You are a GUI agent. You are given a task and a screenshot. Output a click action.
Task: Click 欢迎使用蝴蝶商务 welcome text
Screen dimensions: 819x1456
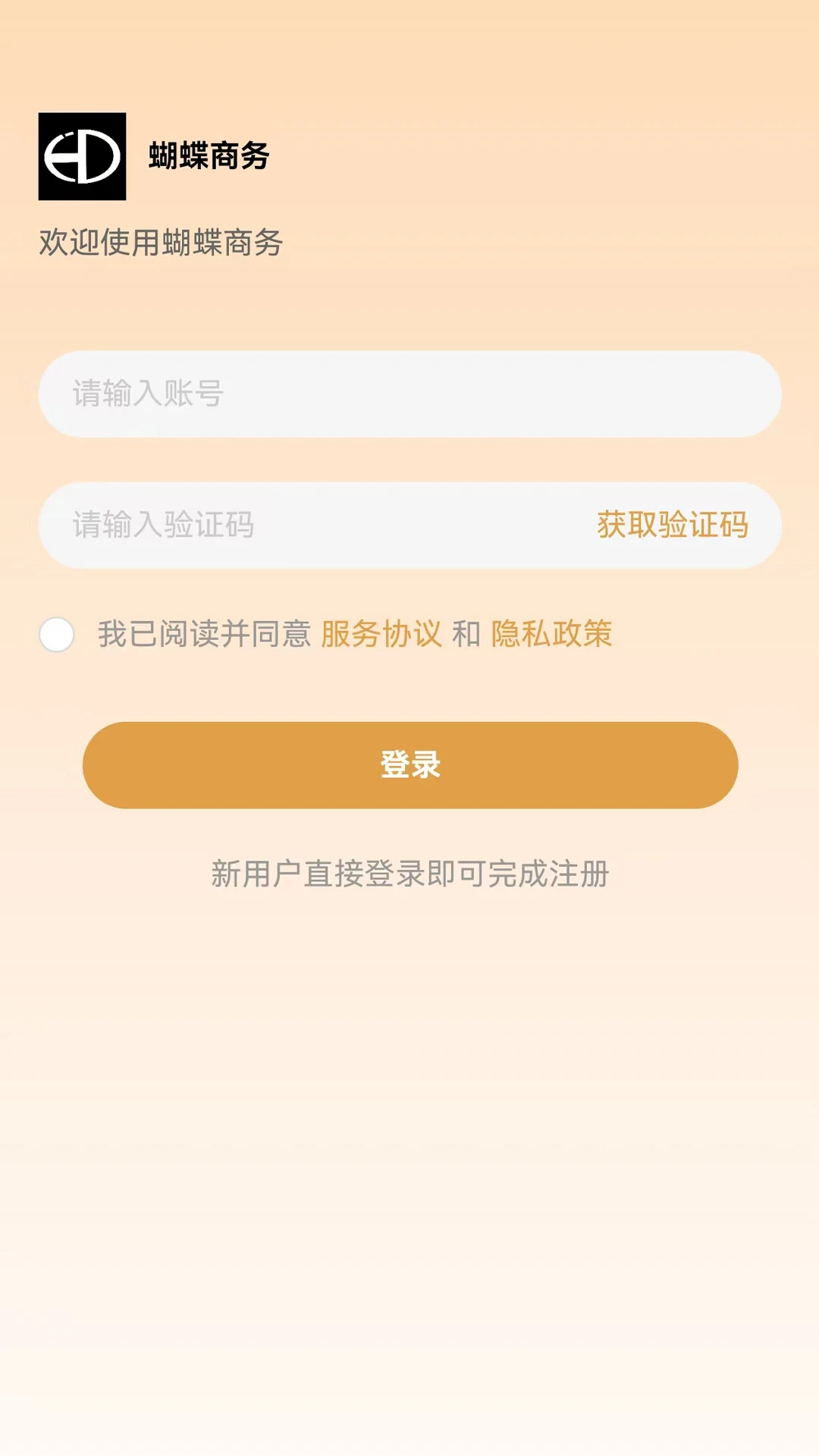(161, 243)
